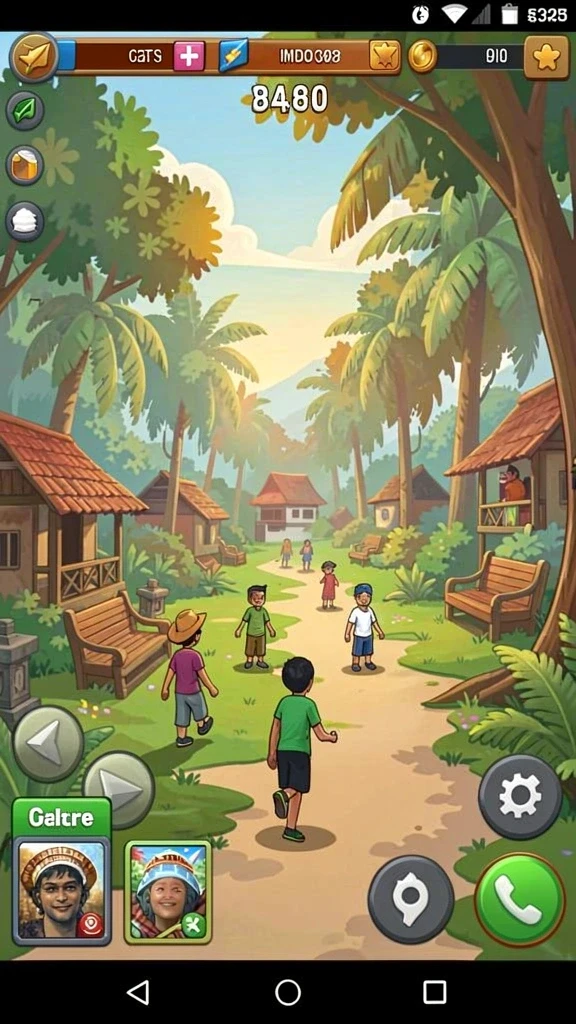Tap the blue lightning energy icon

(x=234, y=56)
